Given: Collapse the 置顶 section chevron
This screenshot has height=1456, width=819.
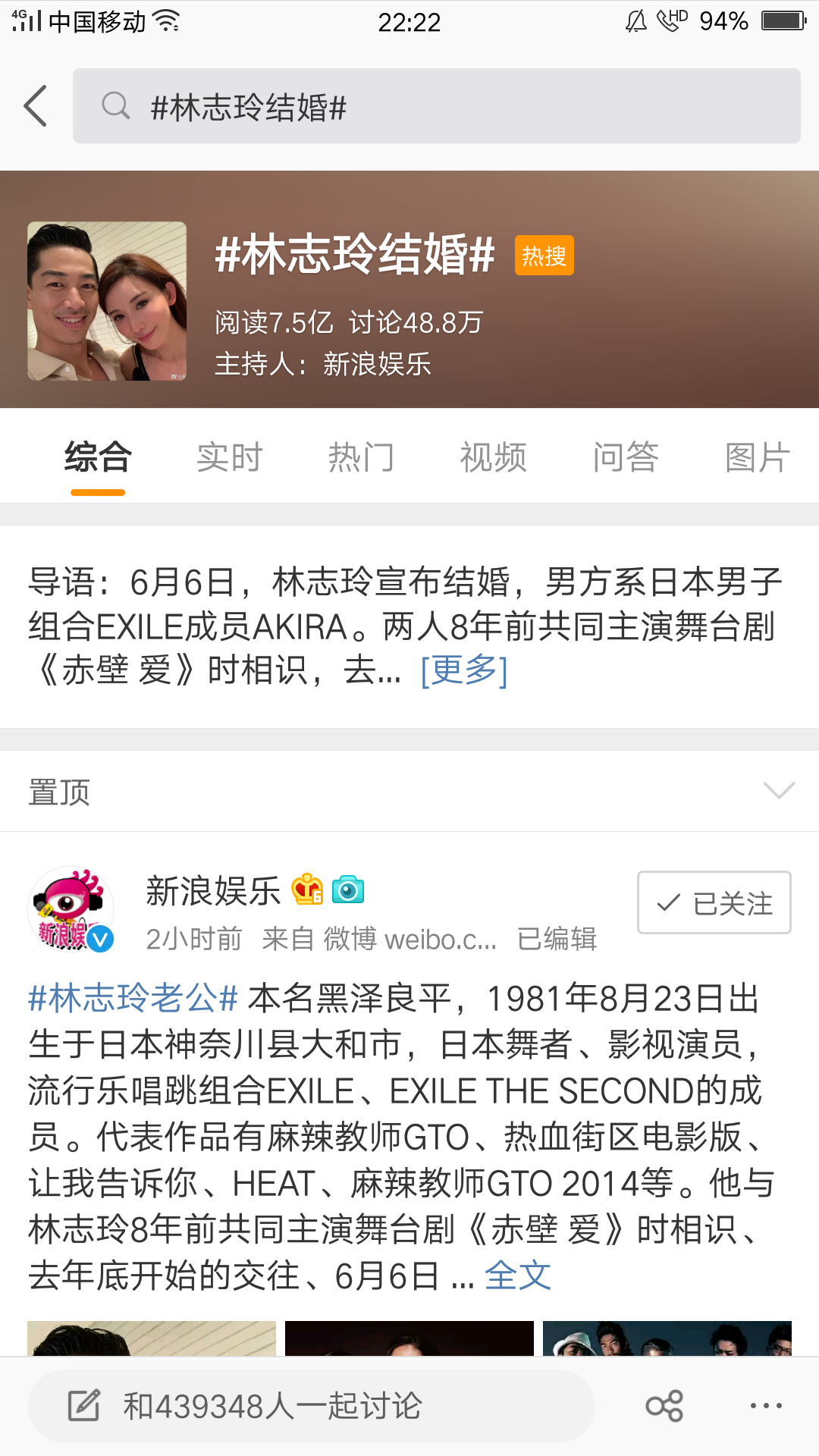Looking at the screenshot, I should click(x=779, y=791).
